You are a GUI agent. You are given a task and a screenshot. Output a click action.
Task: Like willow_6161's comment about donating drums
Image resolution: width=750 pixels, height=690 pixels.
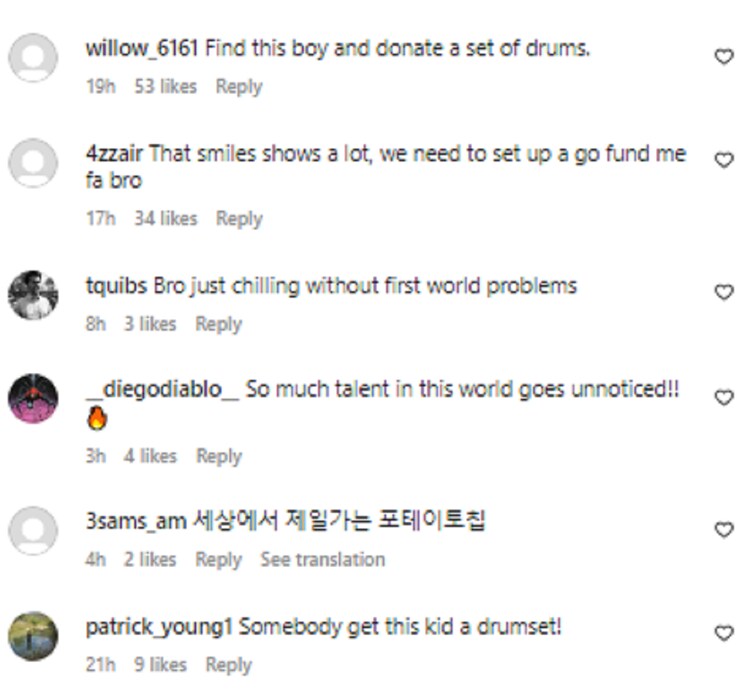[x=723, y=58]
